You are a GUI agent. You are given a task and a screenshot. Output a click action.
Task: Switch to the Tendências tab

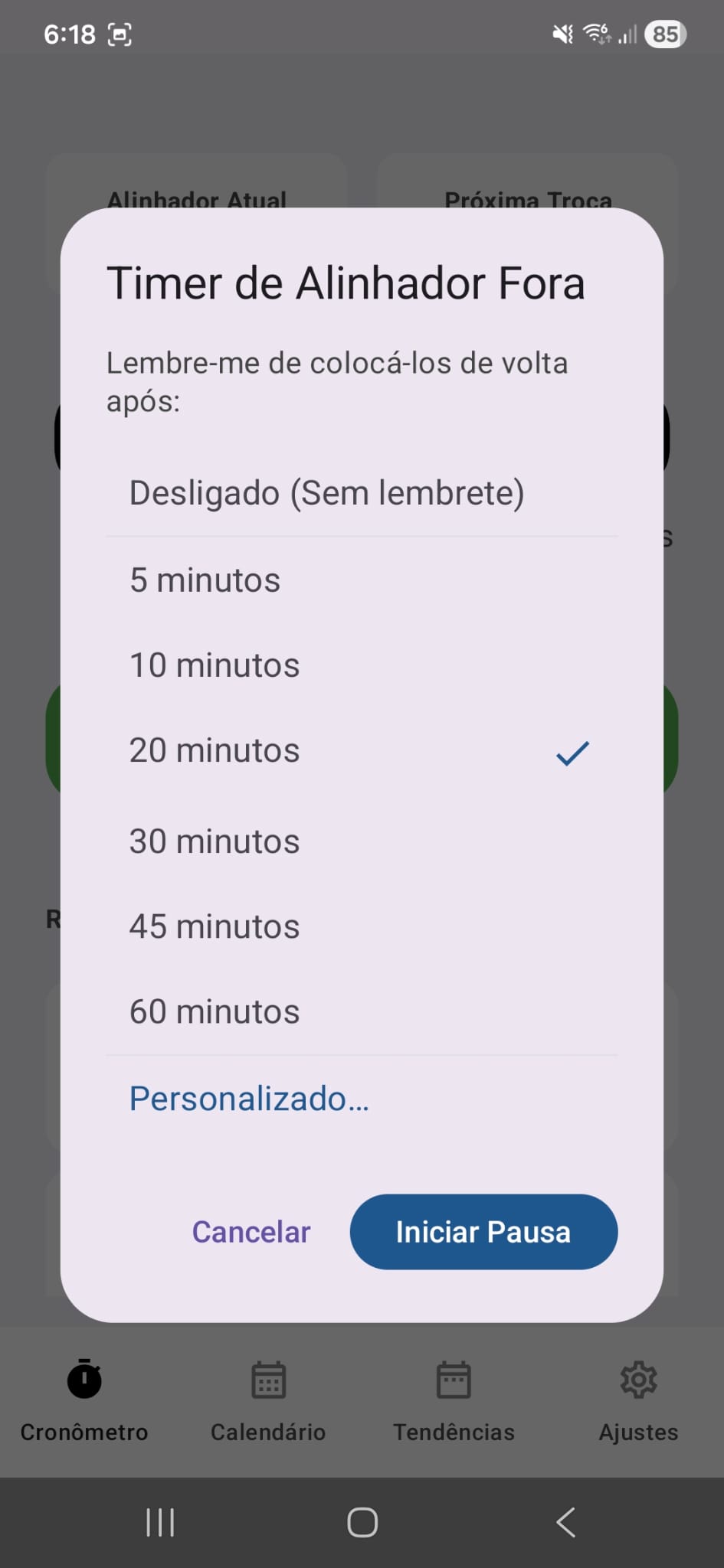coord(454,1401)
